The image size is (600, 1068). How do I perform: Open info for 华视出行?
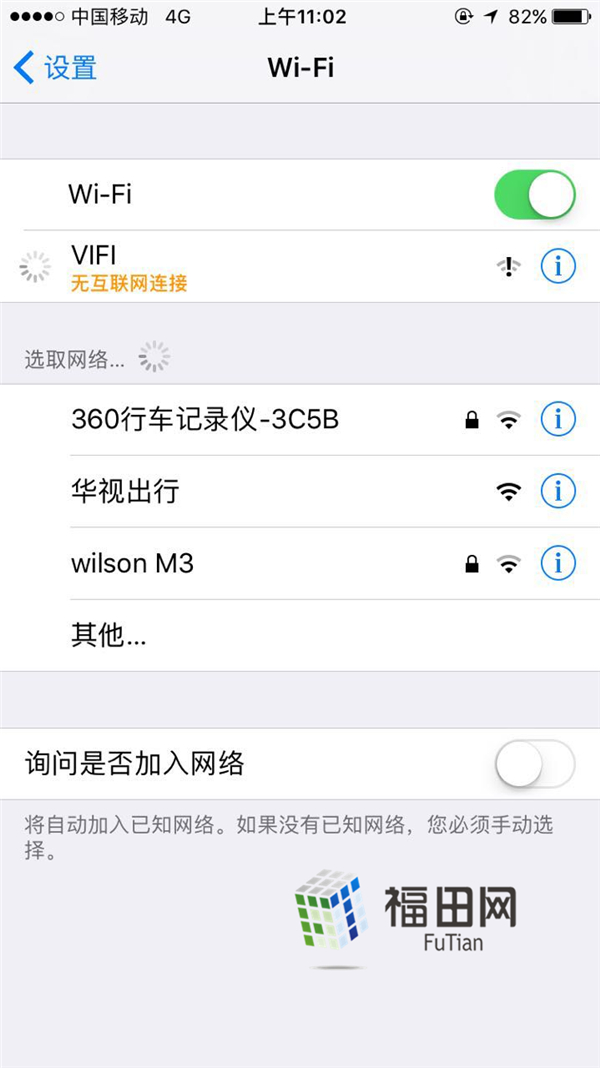[558, 492]
